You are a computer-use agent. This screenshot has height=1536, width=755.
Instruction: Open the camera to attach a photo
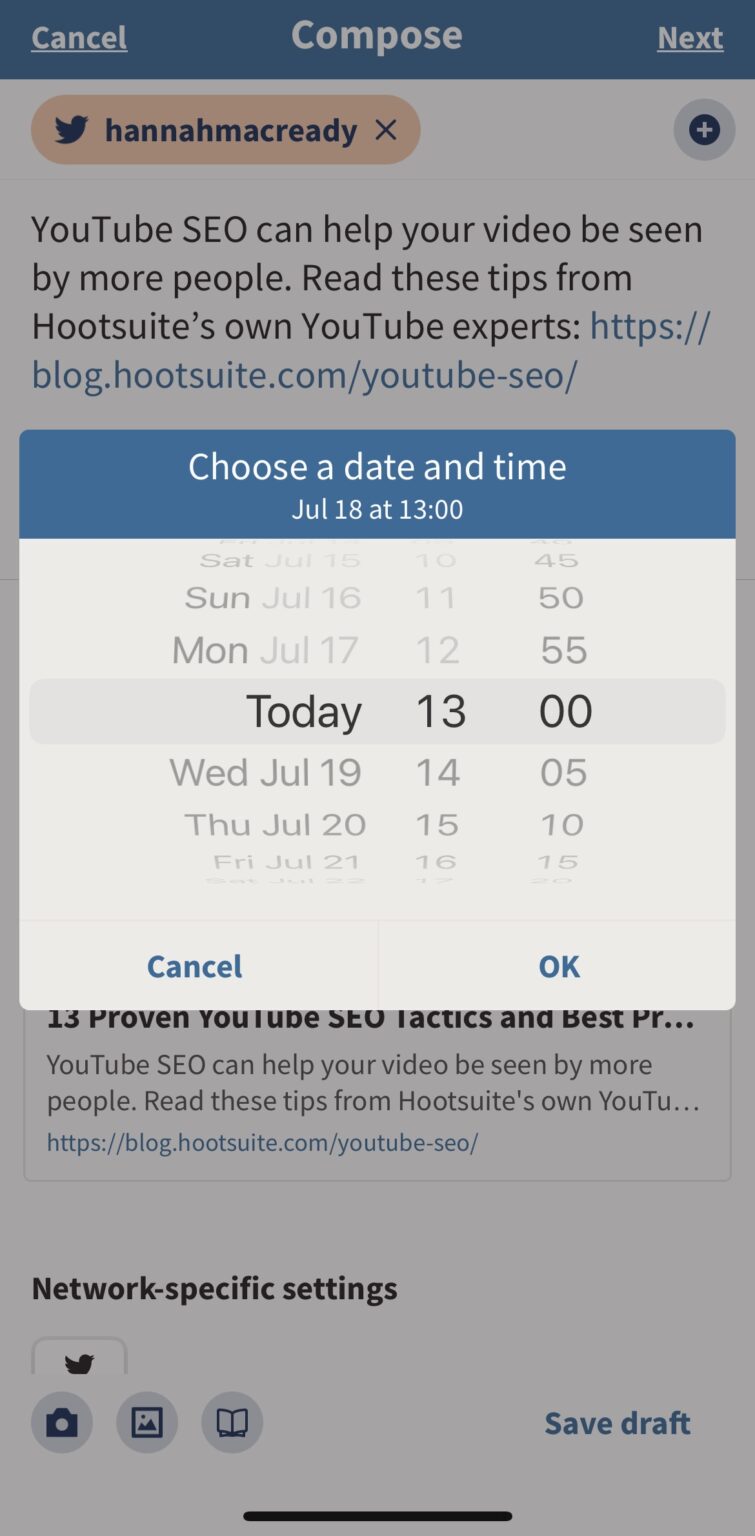point(61,1422)
